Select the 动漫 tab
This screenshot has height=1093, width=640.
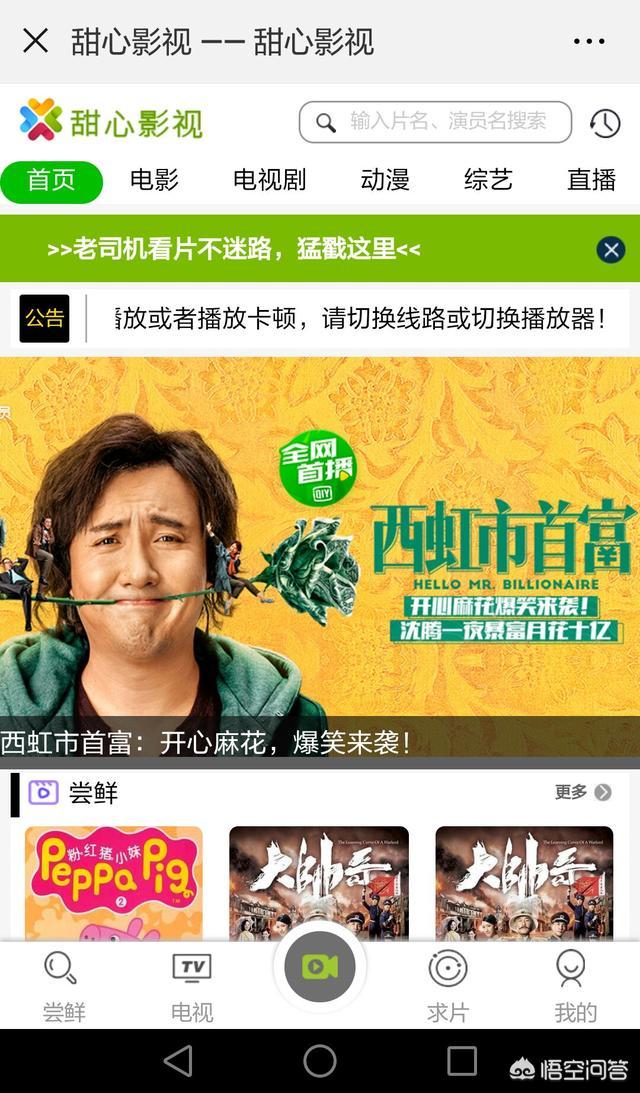385,181
